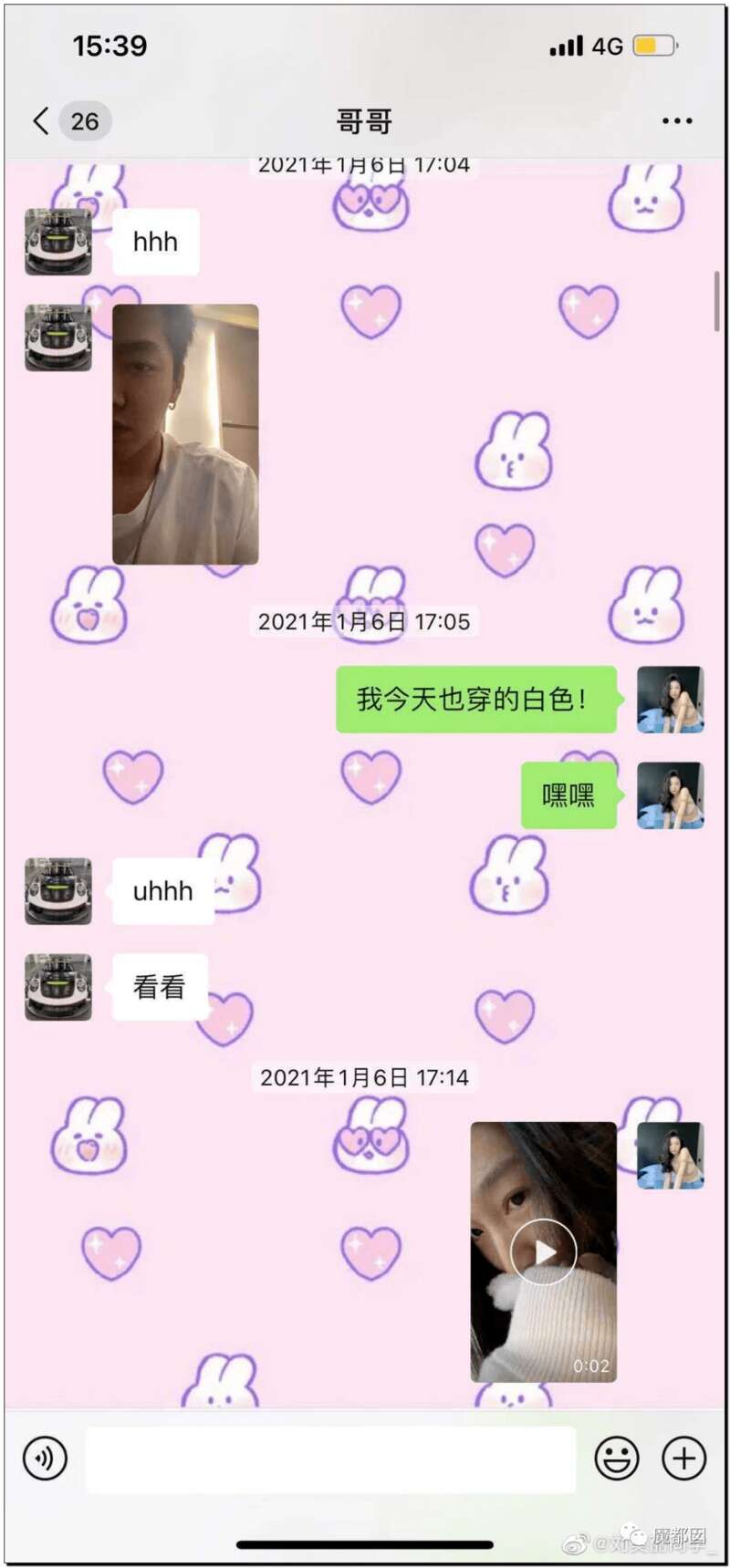Focus the message text field
Viewport: 730px width, 1568px height.
pyautogui.click(x=330, y=1459)
